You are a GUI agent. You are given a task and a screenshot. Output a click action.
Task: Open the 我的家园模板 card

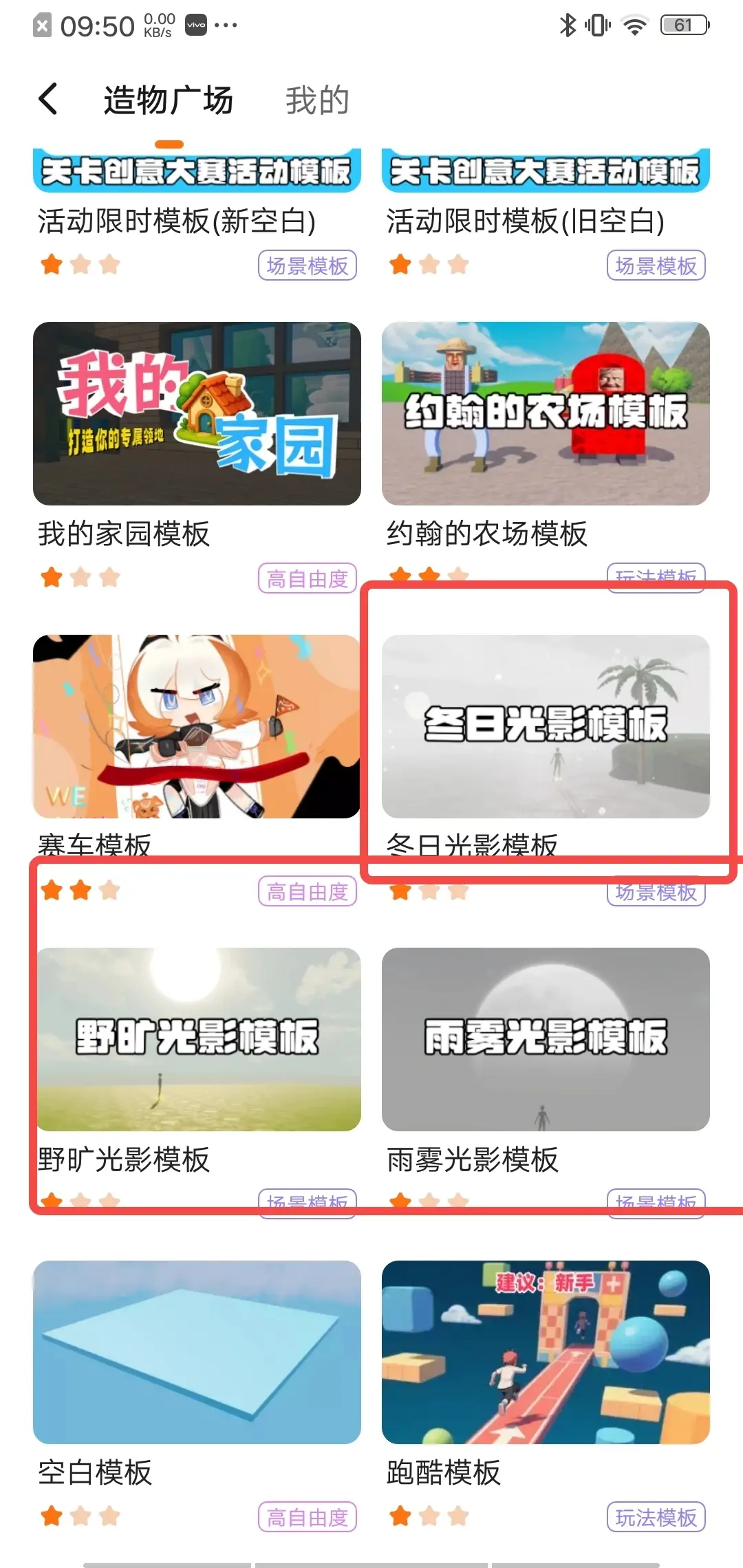point(197,414)
